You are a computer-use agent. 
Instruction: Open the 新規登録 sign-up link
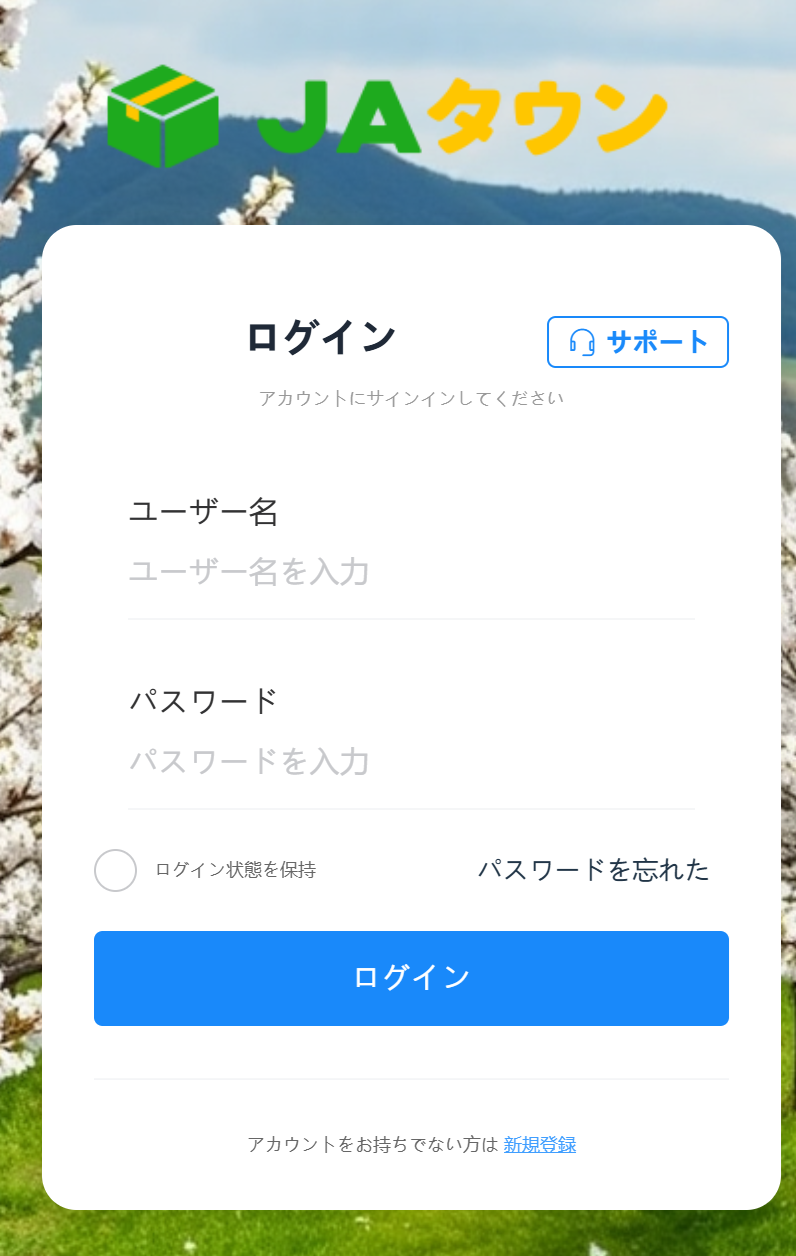(x=539, y=1145)
